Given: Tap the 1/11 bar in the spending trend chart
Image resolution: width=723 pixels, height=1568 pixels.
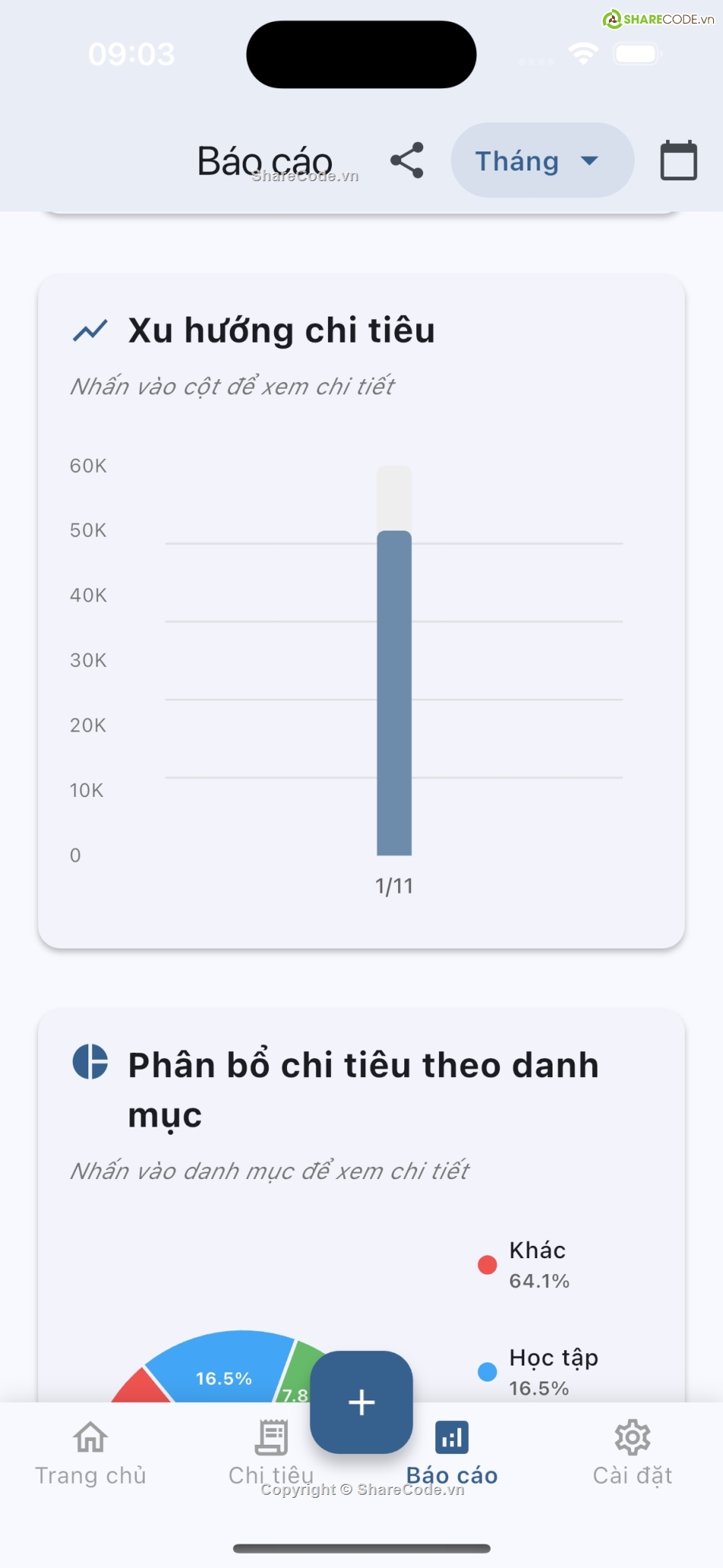Looking at the screenshot, I should pyautogui.click(x=393, y=693).
